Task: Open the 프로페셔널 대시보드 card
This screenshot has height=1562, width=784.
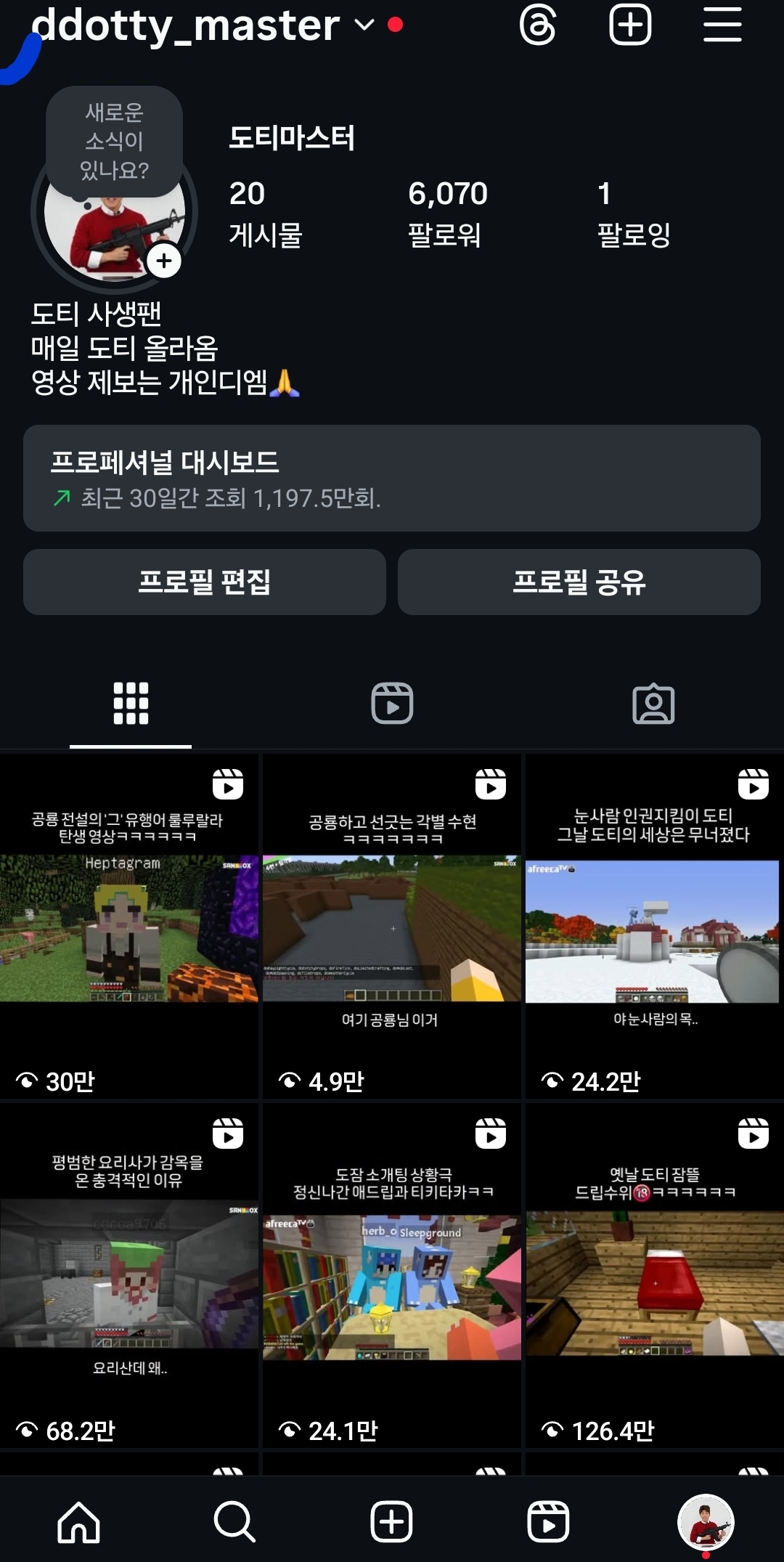Action: (392, 479)
